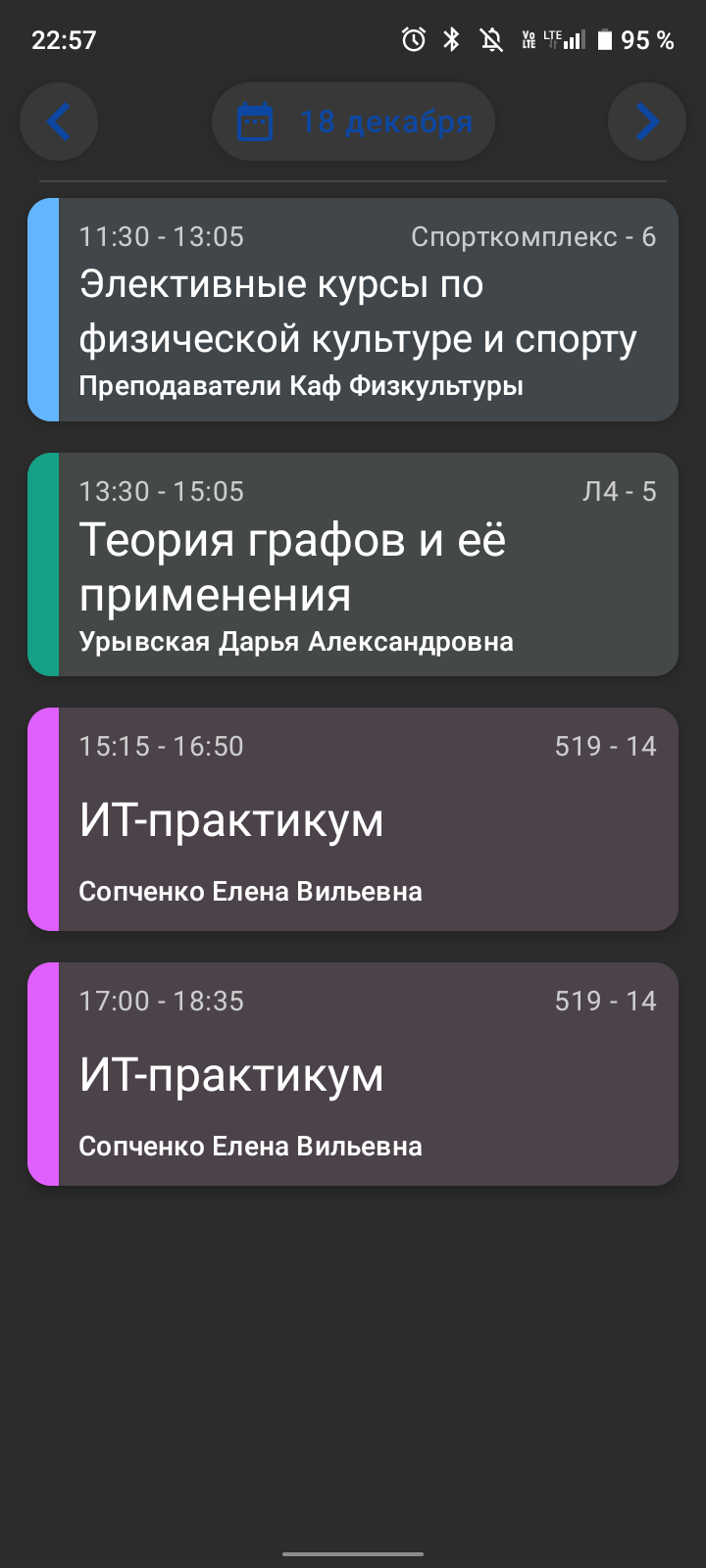Open the date picker showing 18 декабря
706x1568 pixels.
click(x=354, y=122)
